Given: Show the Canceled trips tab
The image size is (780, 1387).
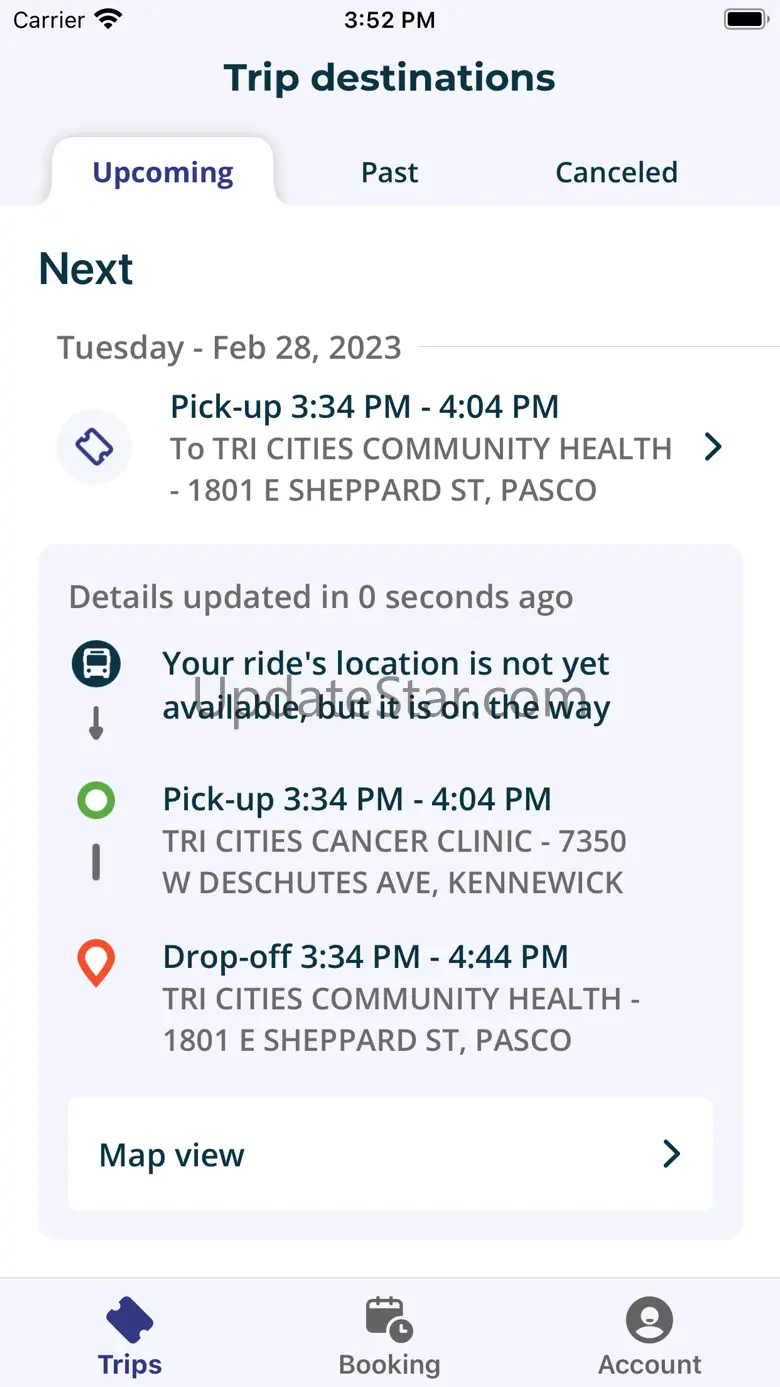Looking at the screenshot, I should (x=616, y=172).
